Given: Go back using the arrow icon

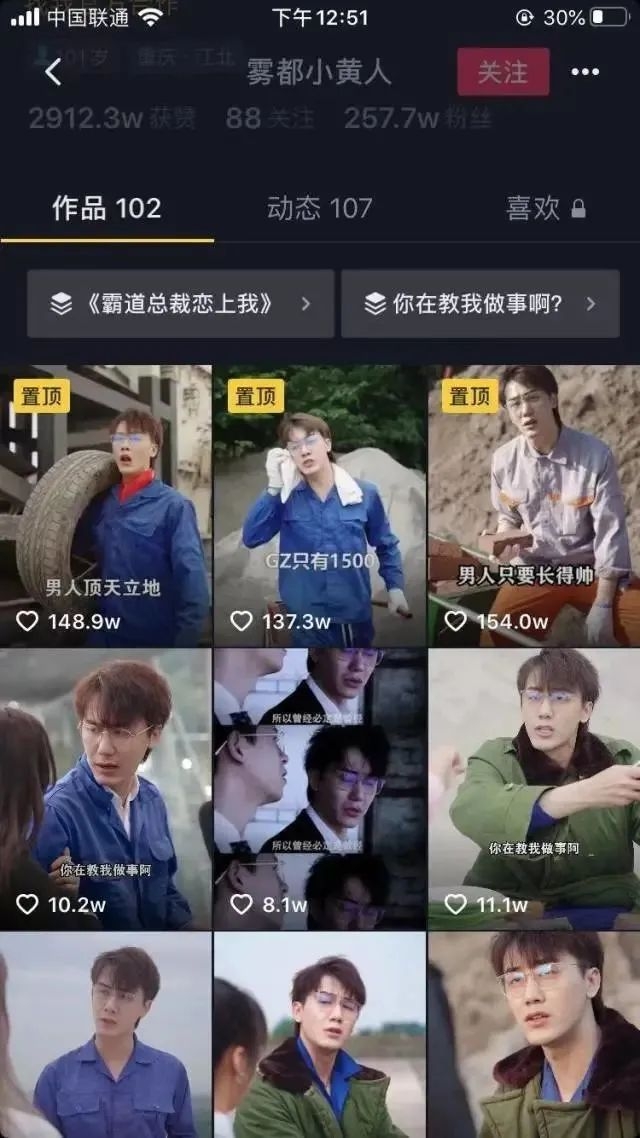Looking at the screenshot, I should tap(54, 72).
